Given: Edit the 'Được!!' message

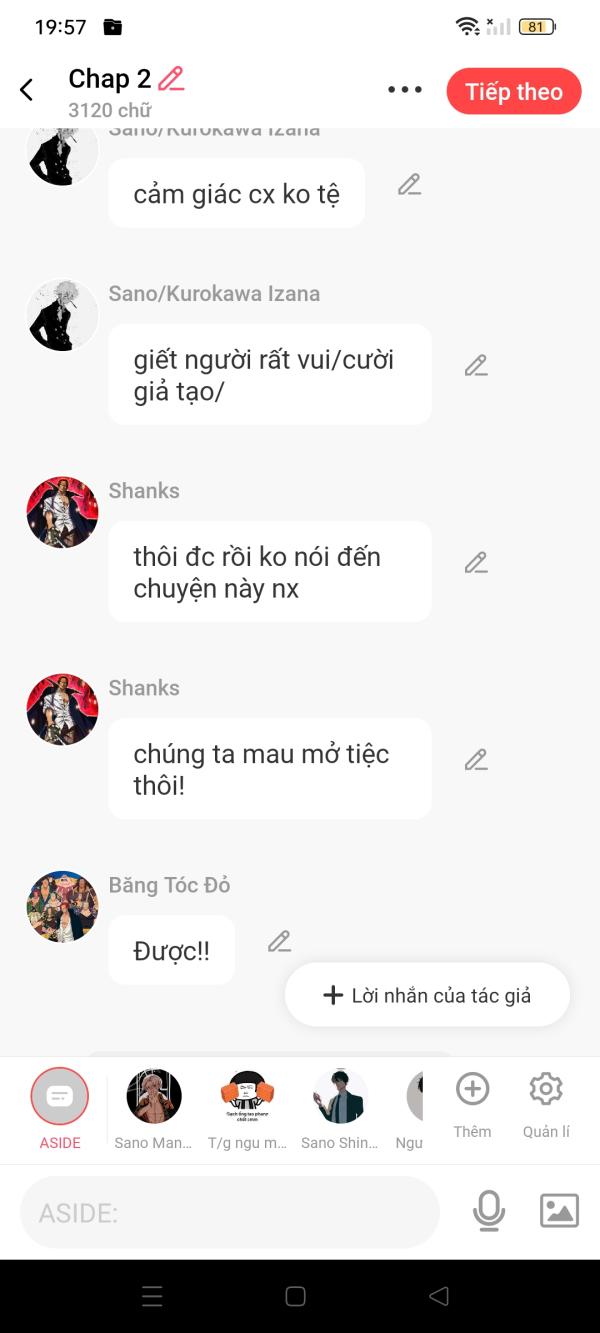Looking at the screenshot, I should click(x=279, y=942).
